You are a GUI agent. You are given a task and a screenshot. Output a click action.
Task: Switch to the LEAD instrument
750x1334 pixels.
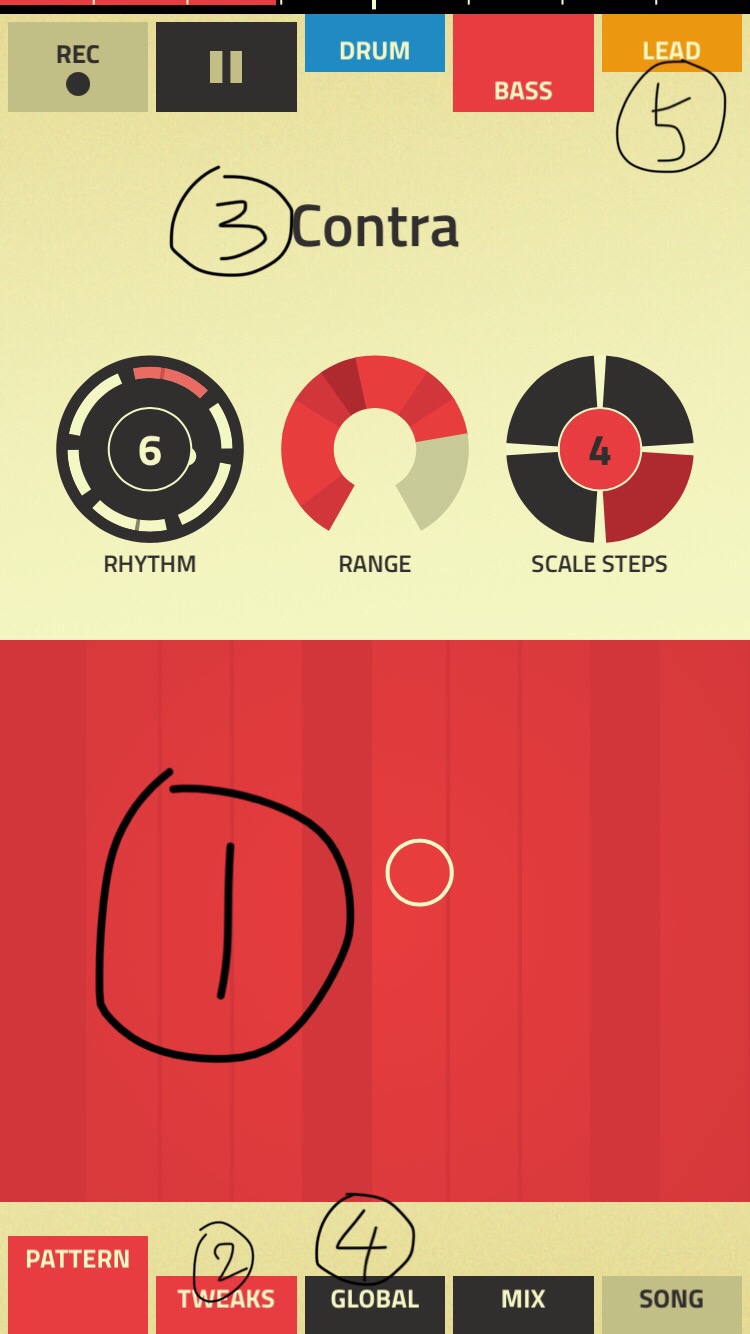pos(672,45)
